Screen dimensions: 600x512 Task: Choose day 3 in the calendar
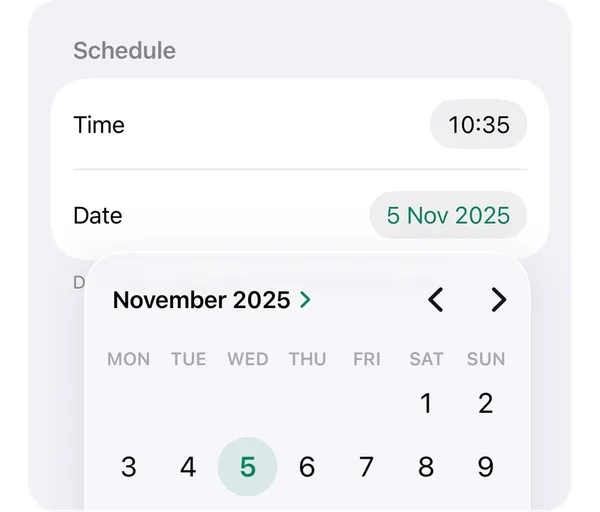tap(128, 467)
